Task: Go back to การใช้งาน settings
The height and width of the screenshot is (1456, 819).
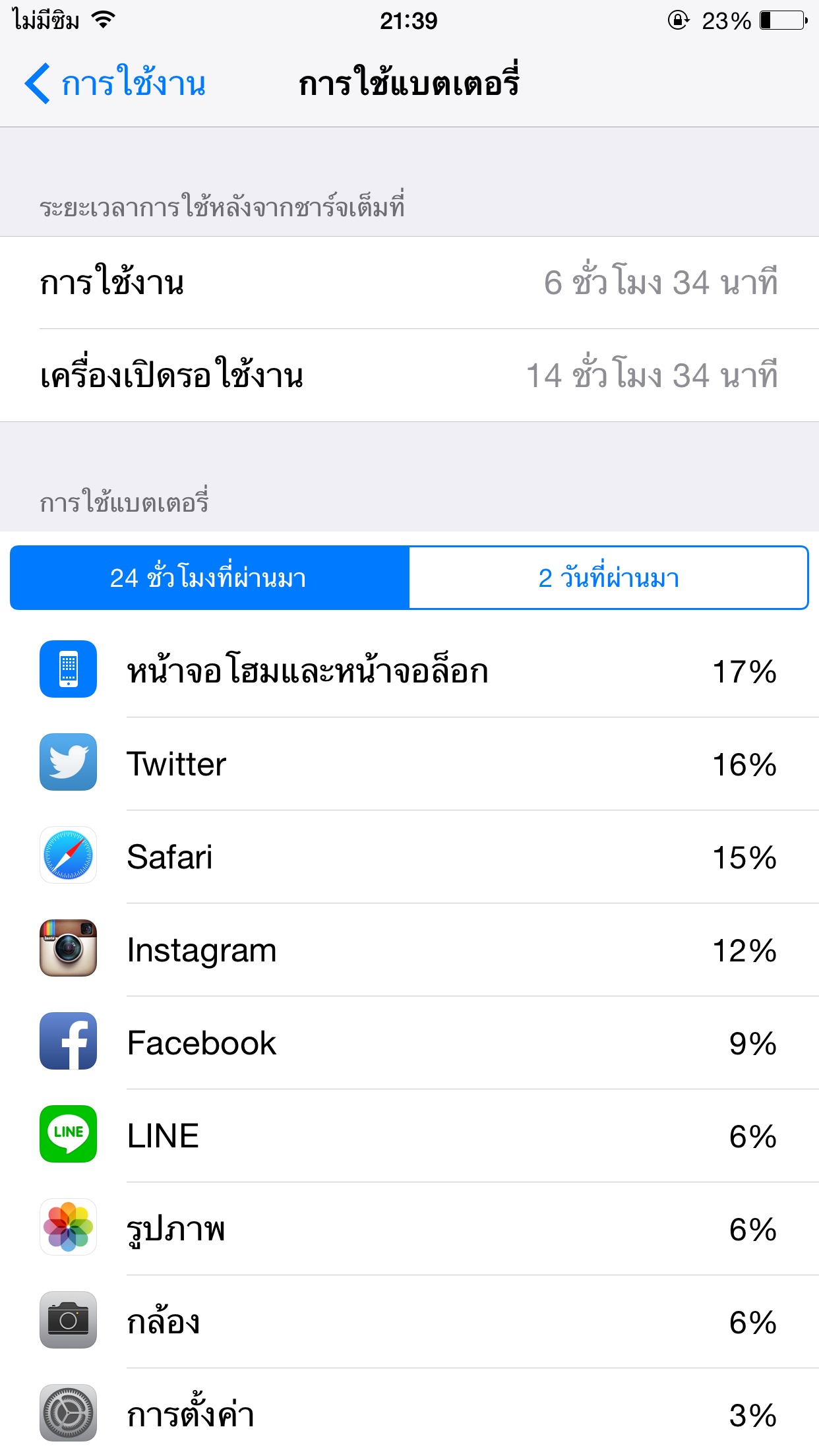Action: (115, 84)
